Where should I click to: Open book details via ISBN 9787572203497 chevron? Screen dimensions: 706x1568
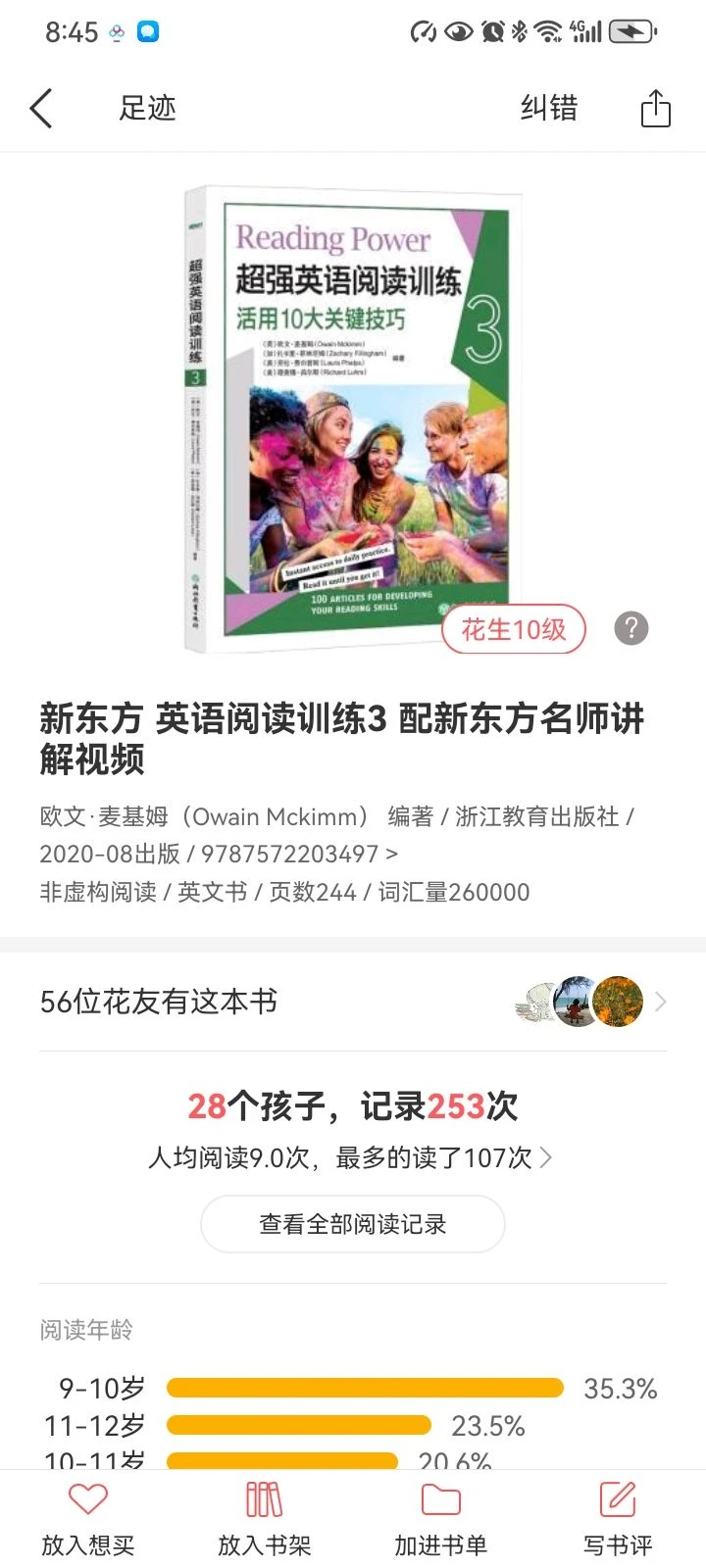pyautogui.click(x=391, y=855)
